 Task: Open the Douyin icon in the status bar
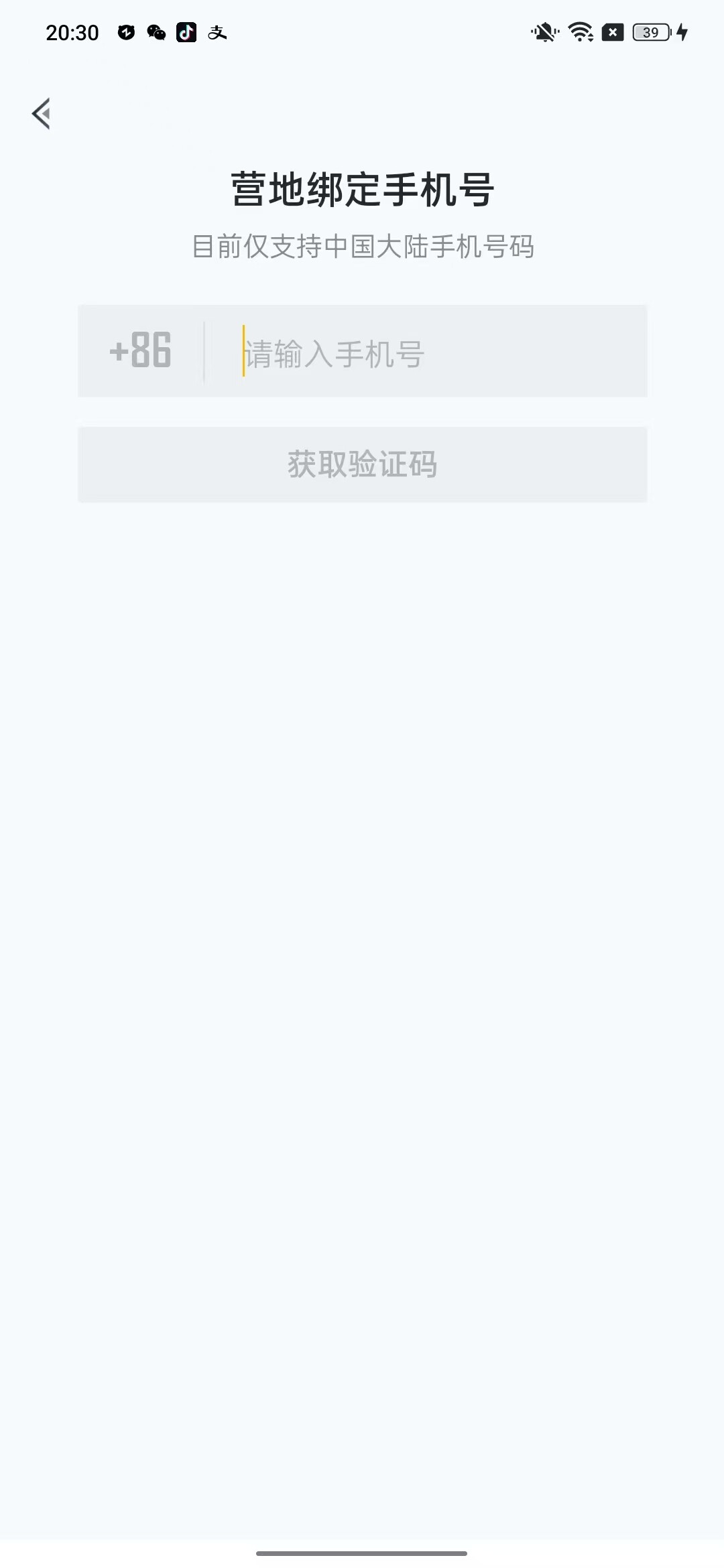pyautogui.click(x=187, y=31)
